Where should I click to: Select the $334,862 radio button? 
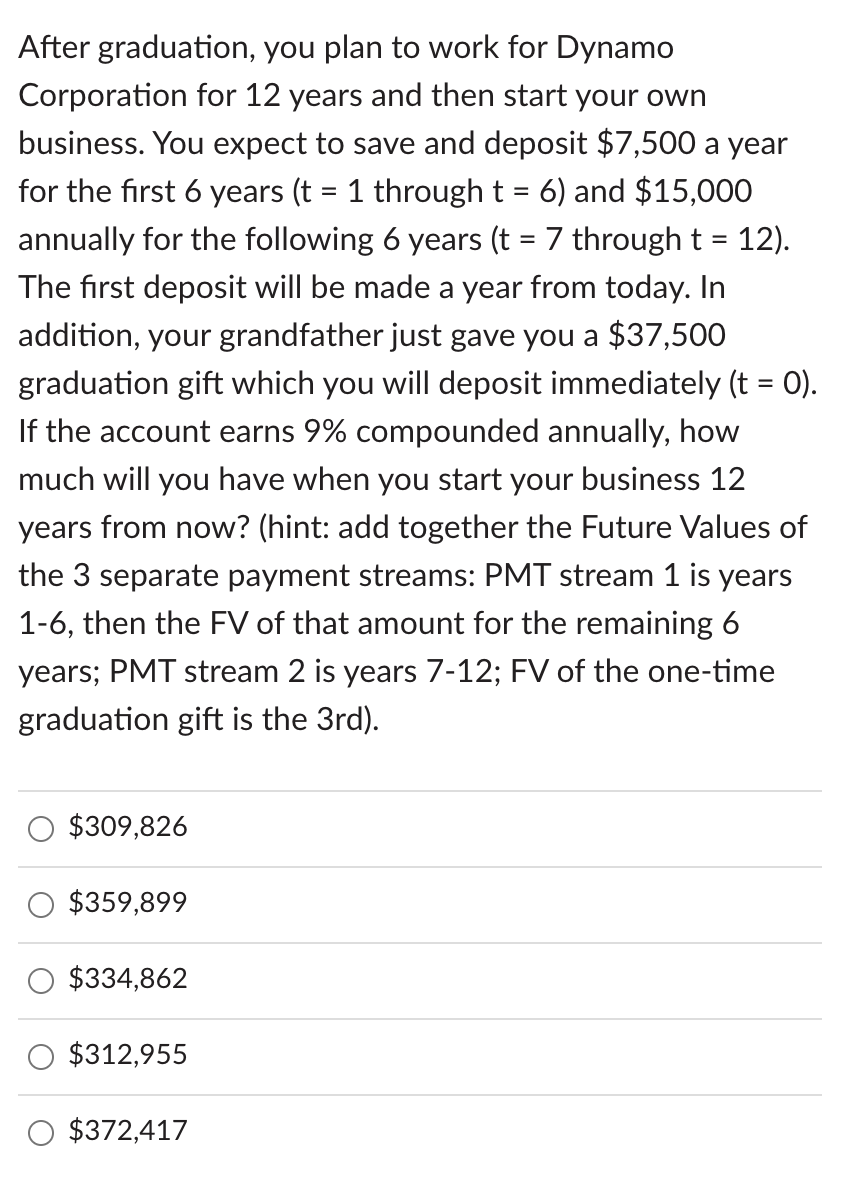[x=40, y=981]
